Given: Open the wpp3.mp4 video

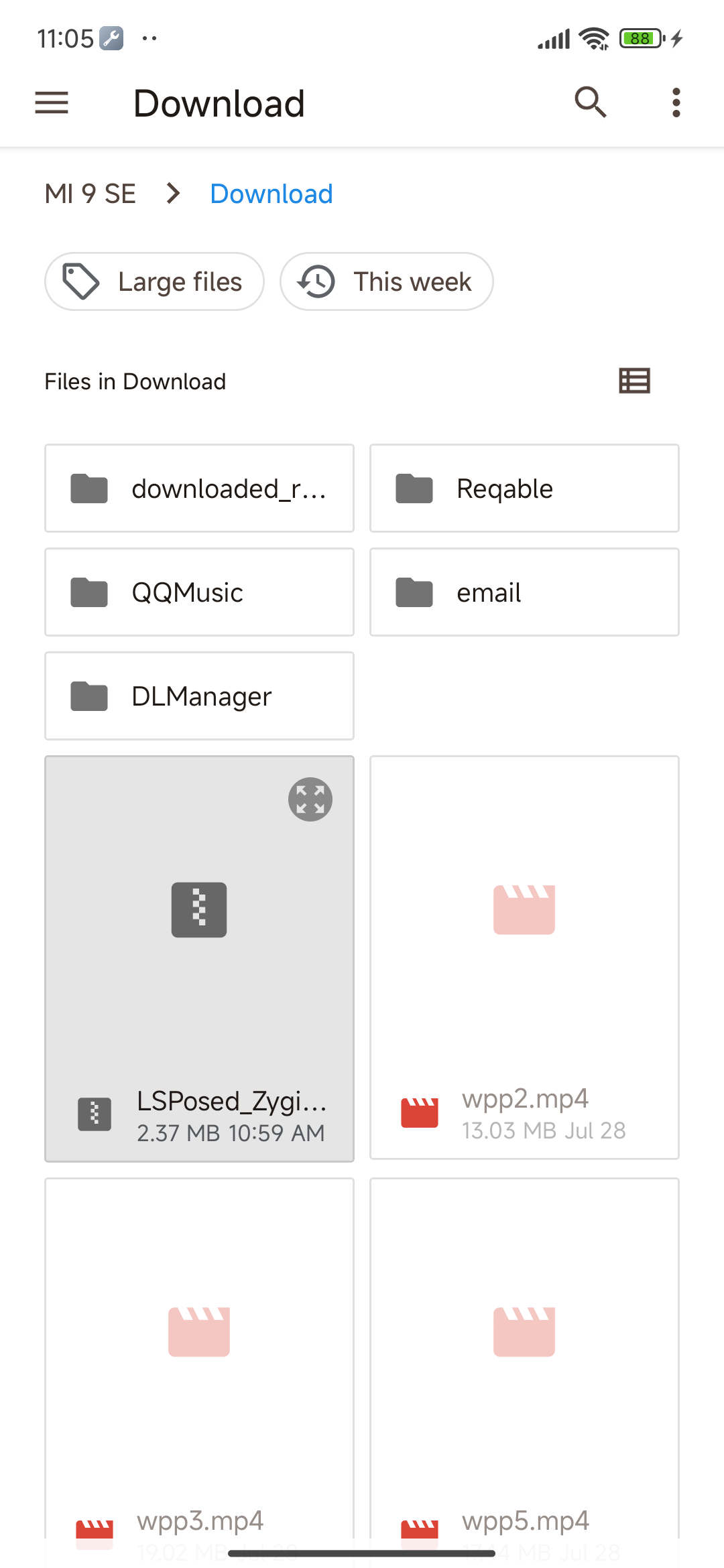Looking at the screenshot, I should click(199, 1360).
